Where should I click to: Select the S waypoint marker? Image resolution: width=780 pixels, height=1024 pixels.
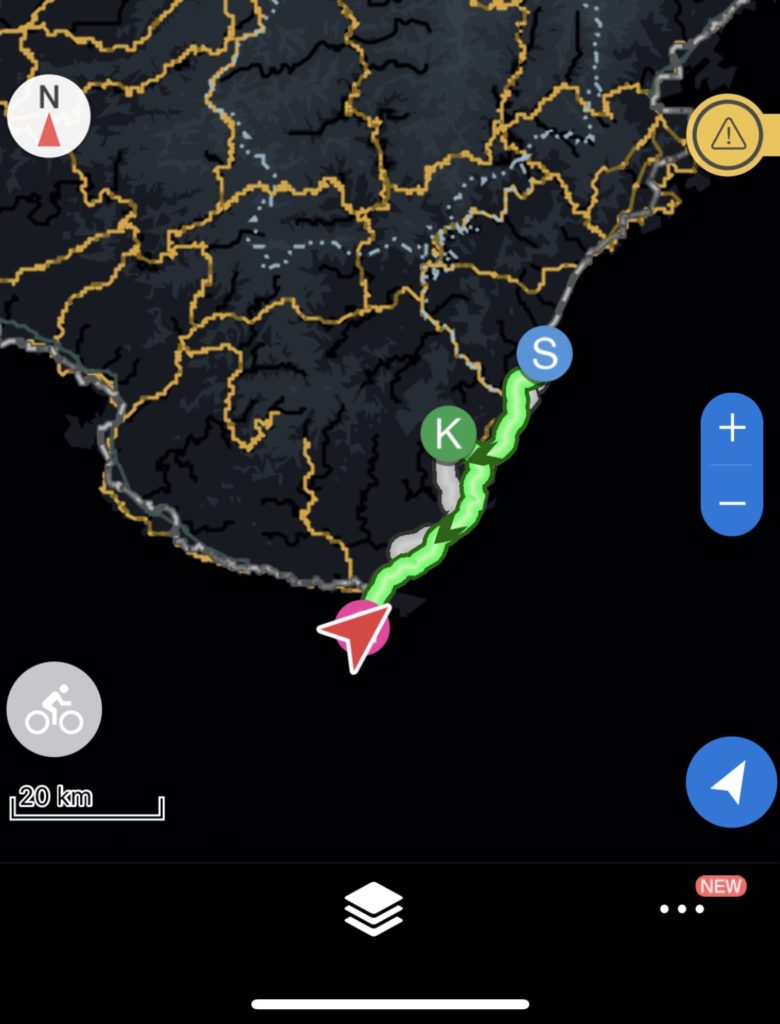(544, 353)
